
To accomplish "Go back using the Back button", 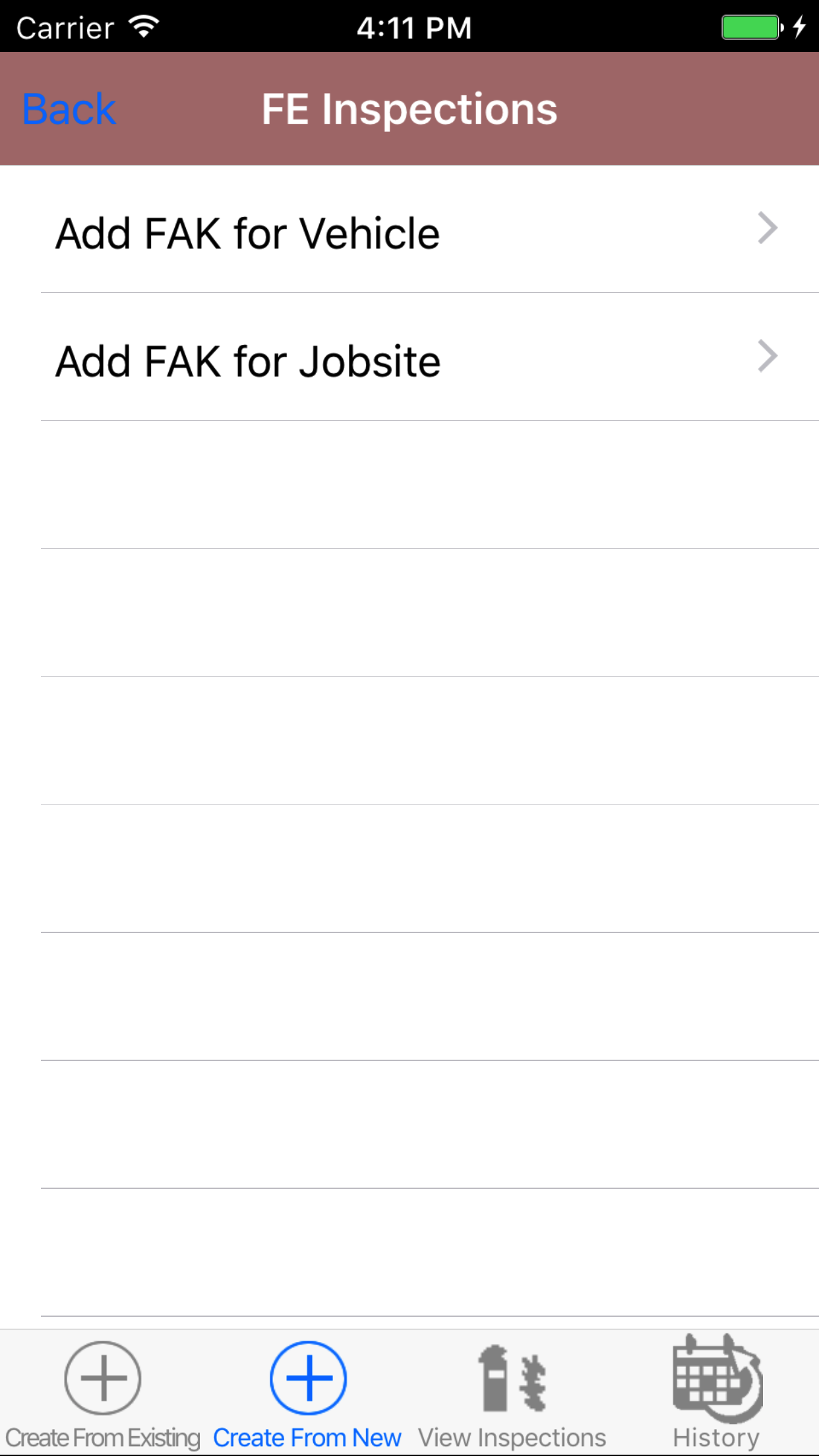I will [69, 109].
